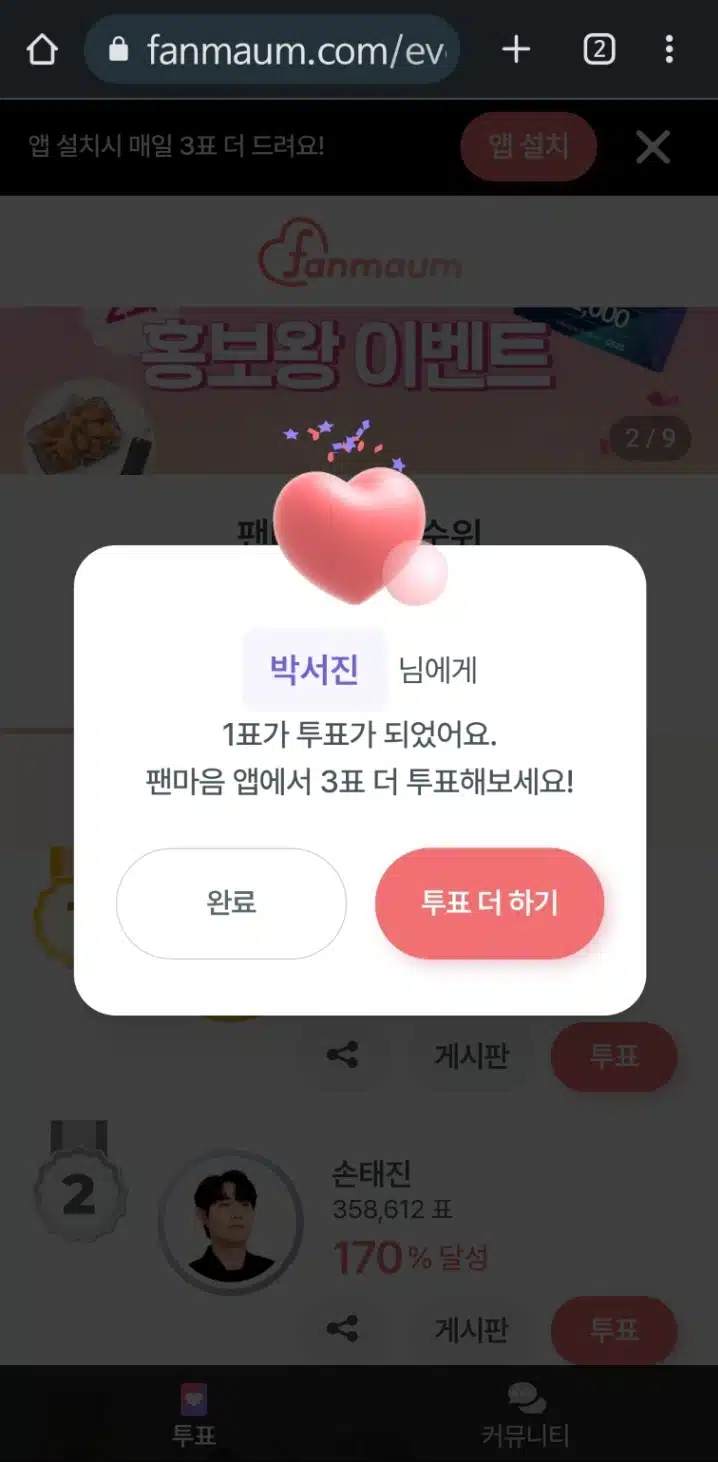Share 손태진's ranking entry
This screenshot has height=1462, width=718.
[x=342, y=1329]
